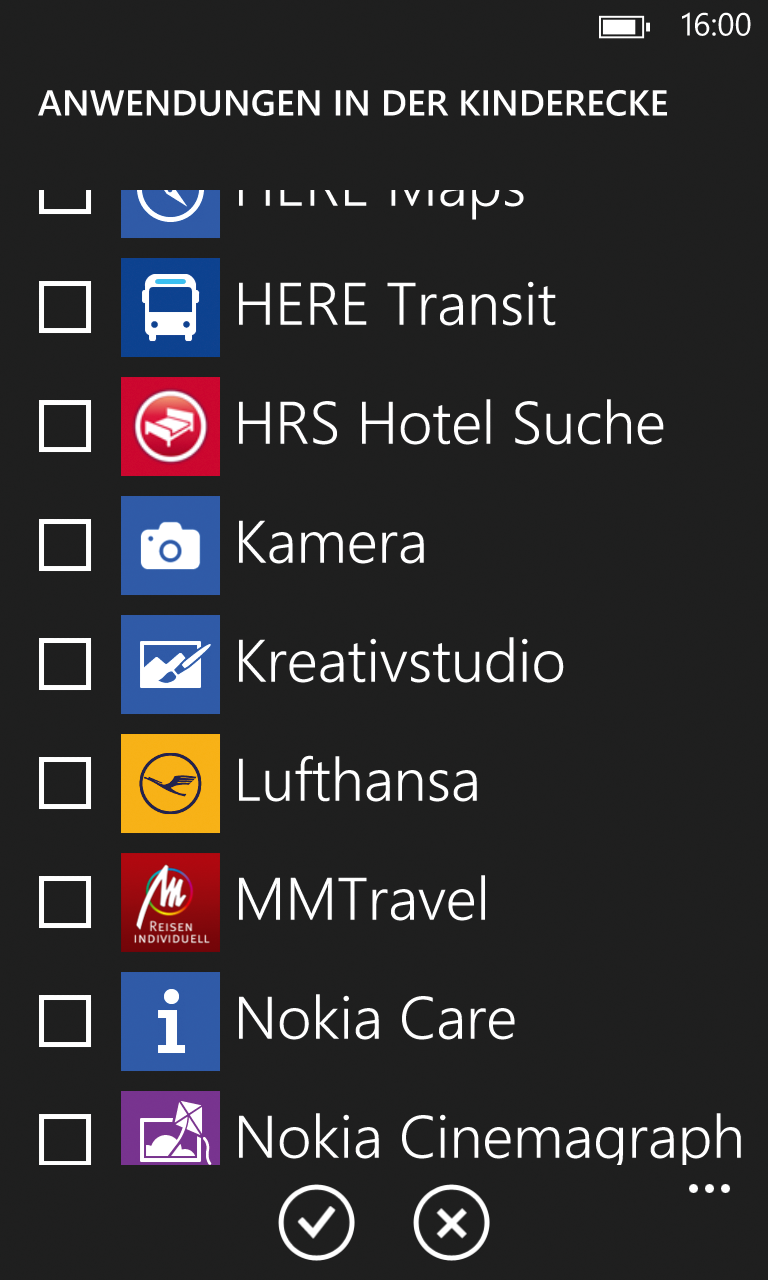The height and width of the screenshot is (1280, 768).
Task: Check the box for HERE Transit
Action: pos(65,306)
